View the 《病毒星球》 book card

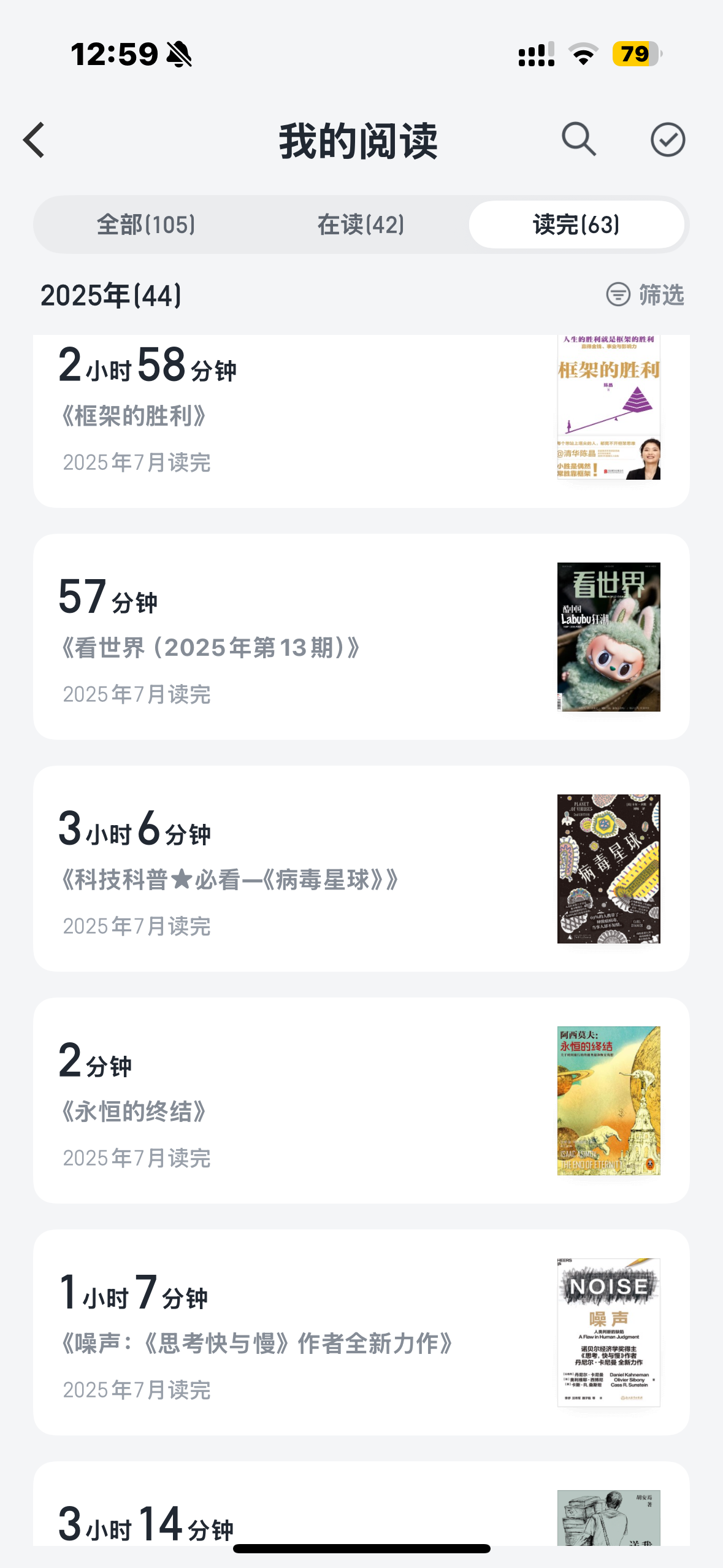(361, 868)
